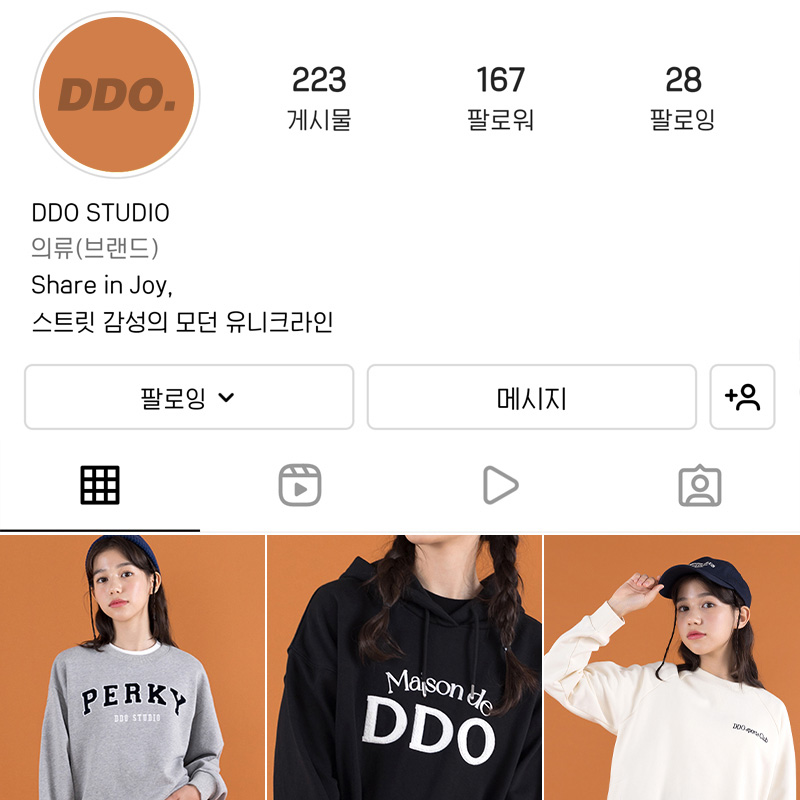The width and height of the screenshot is (800, 800).
Task: Switch to the tagged photos tab
Action: 700,486
